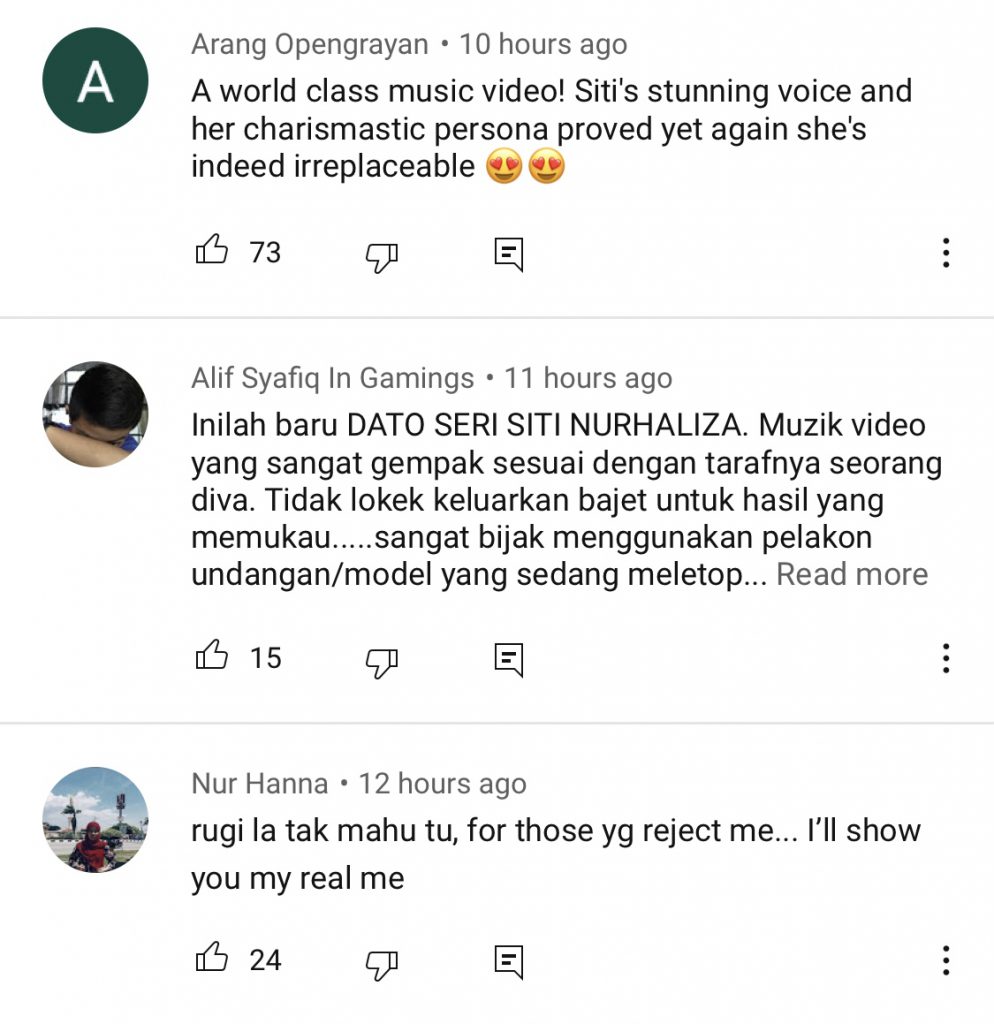Visit Nur Hanna's profile picture
Image resolution: width=994 pixels, height=1024 pixels.
tap(95, 819)
